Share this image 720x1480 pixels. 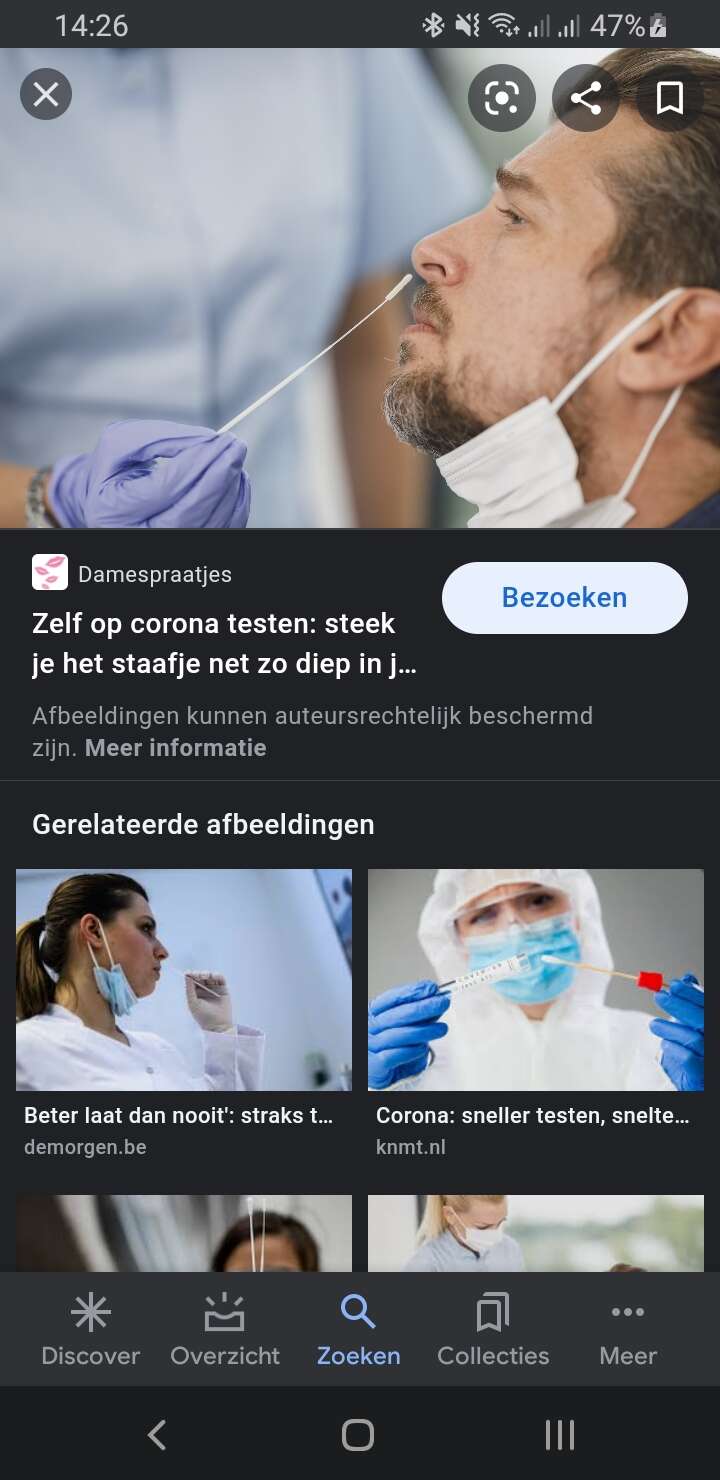[586, 97]
